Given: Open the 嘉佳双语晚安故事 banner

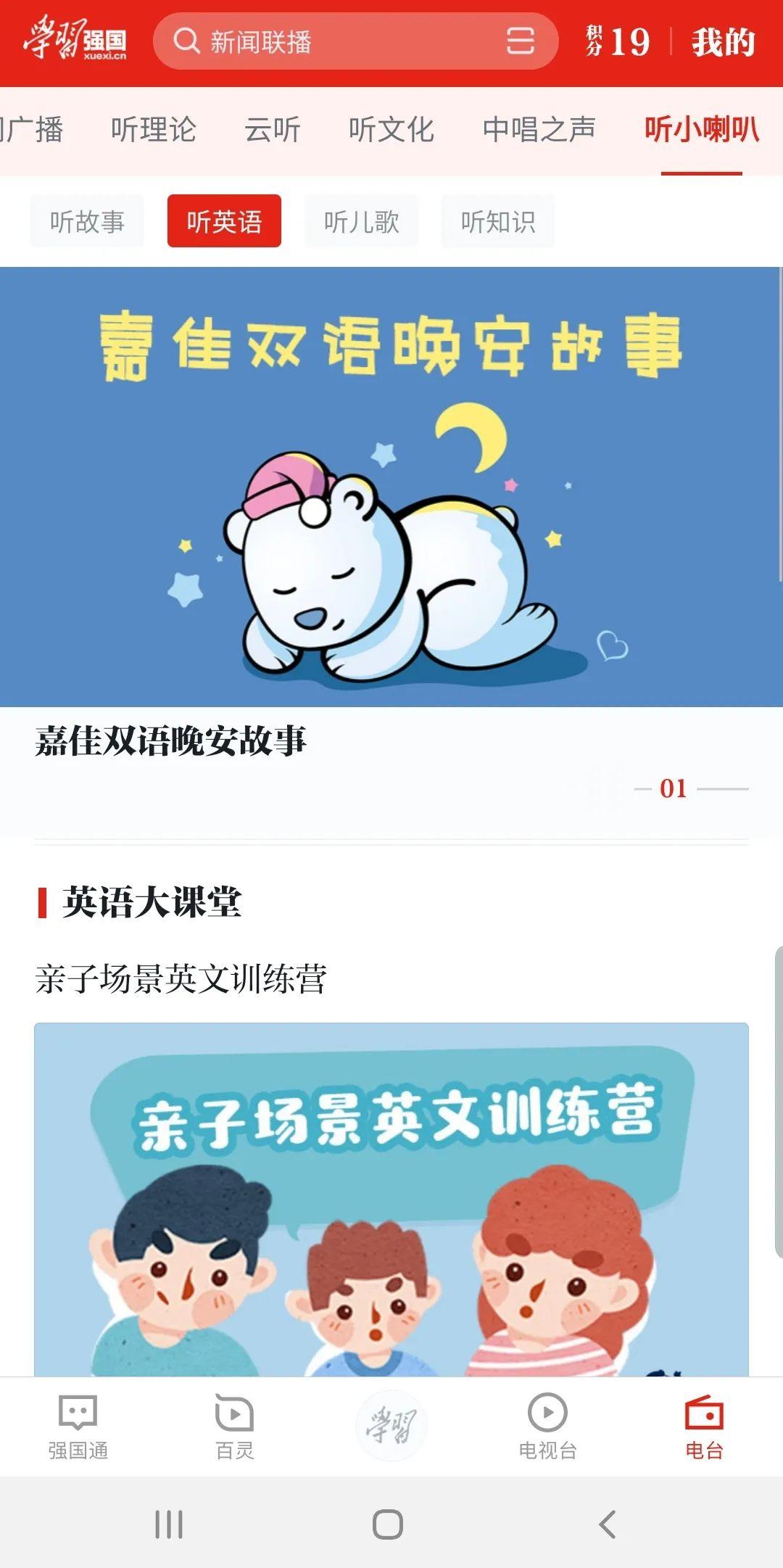Looking at the screenshot, I should coord(391,487).
